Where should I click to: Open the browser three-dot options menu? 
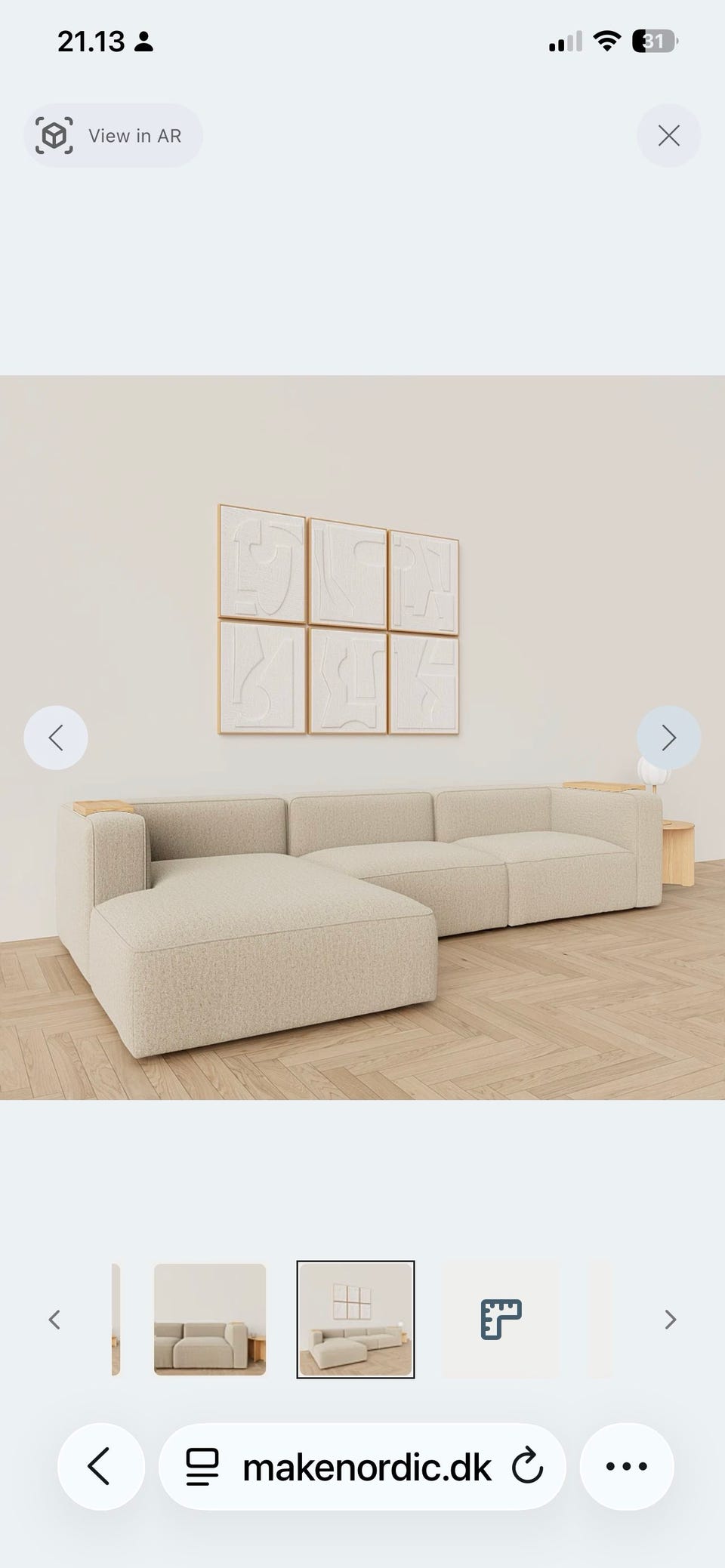click(625, 1465)
